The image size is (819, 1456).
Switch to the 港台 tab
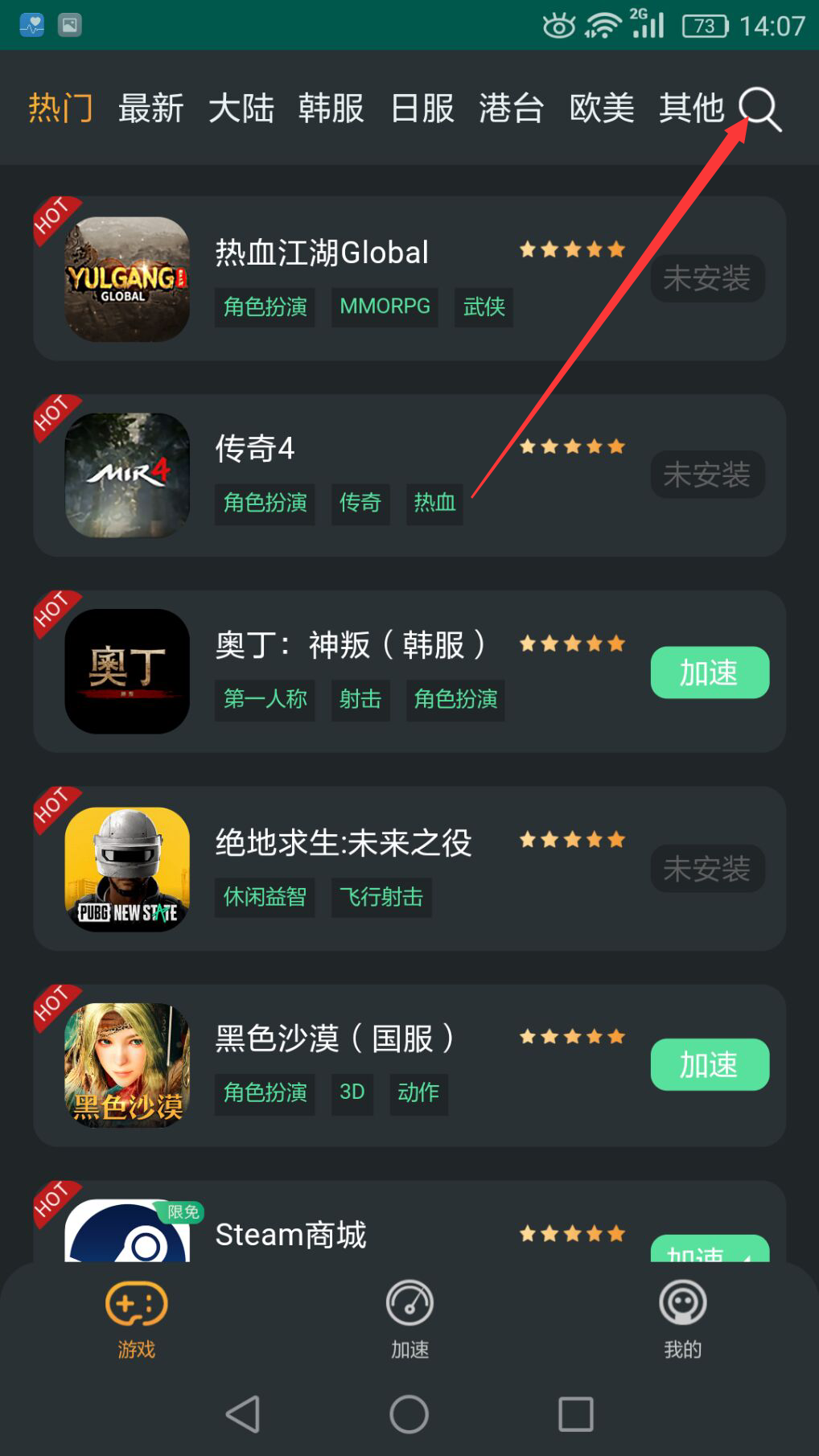[x=511, y=108]
